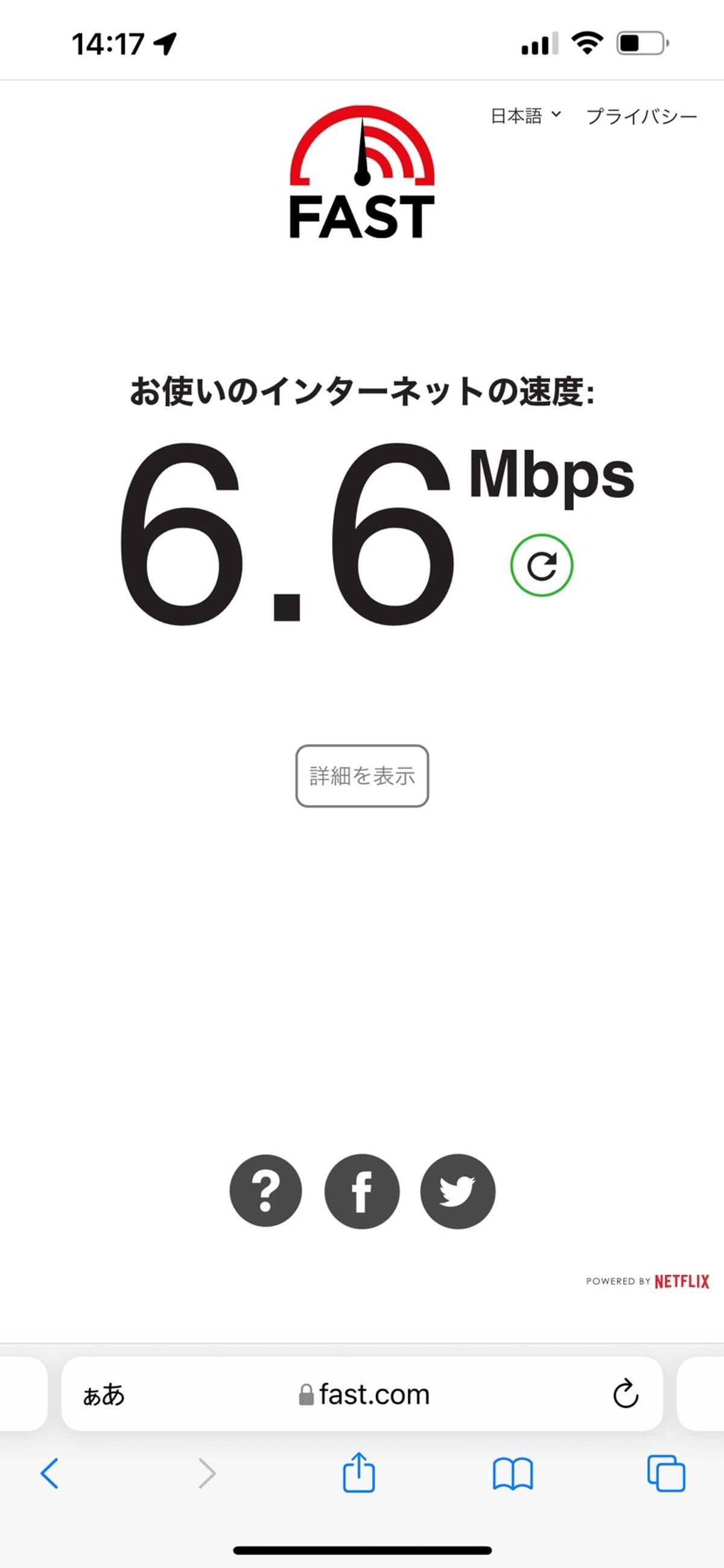724x1568 pixels.
Task: Open the Safari share sheet
Action: [x=358, y=1473]
